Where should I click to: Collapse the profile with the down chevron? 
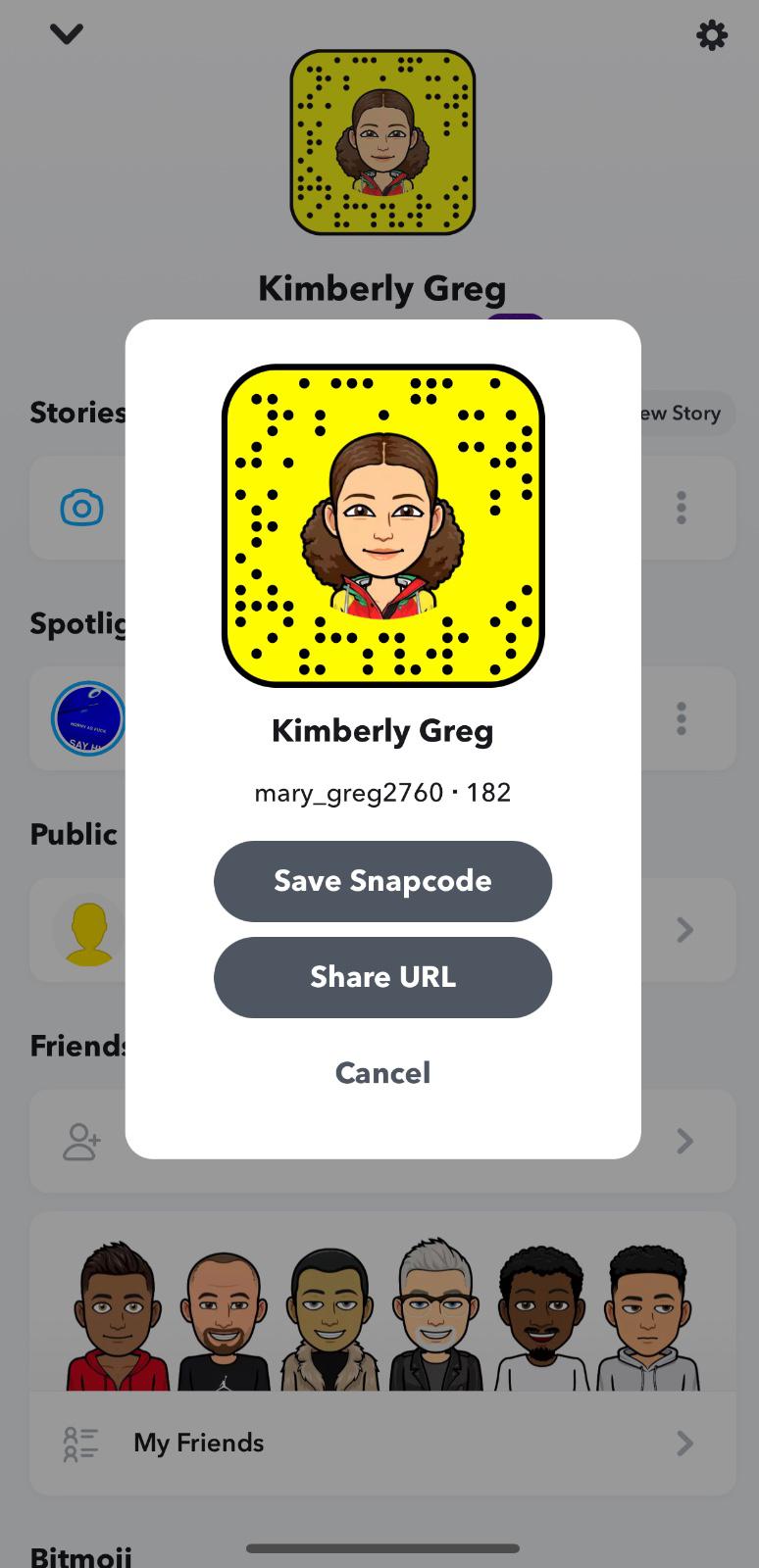click(x=66, y=34)
